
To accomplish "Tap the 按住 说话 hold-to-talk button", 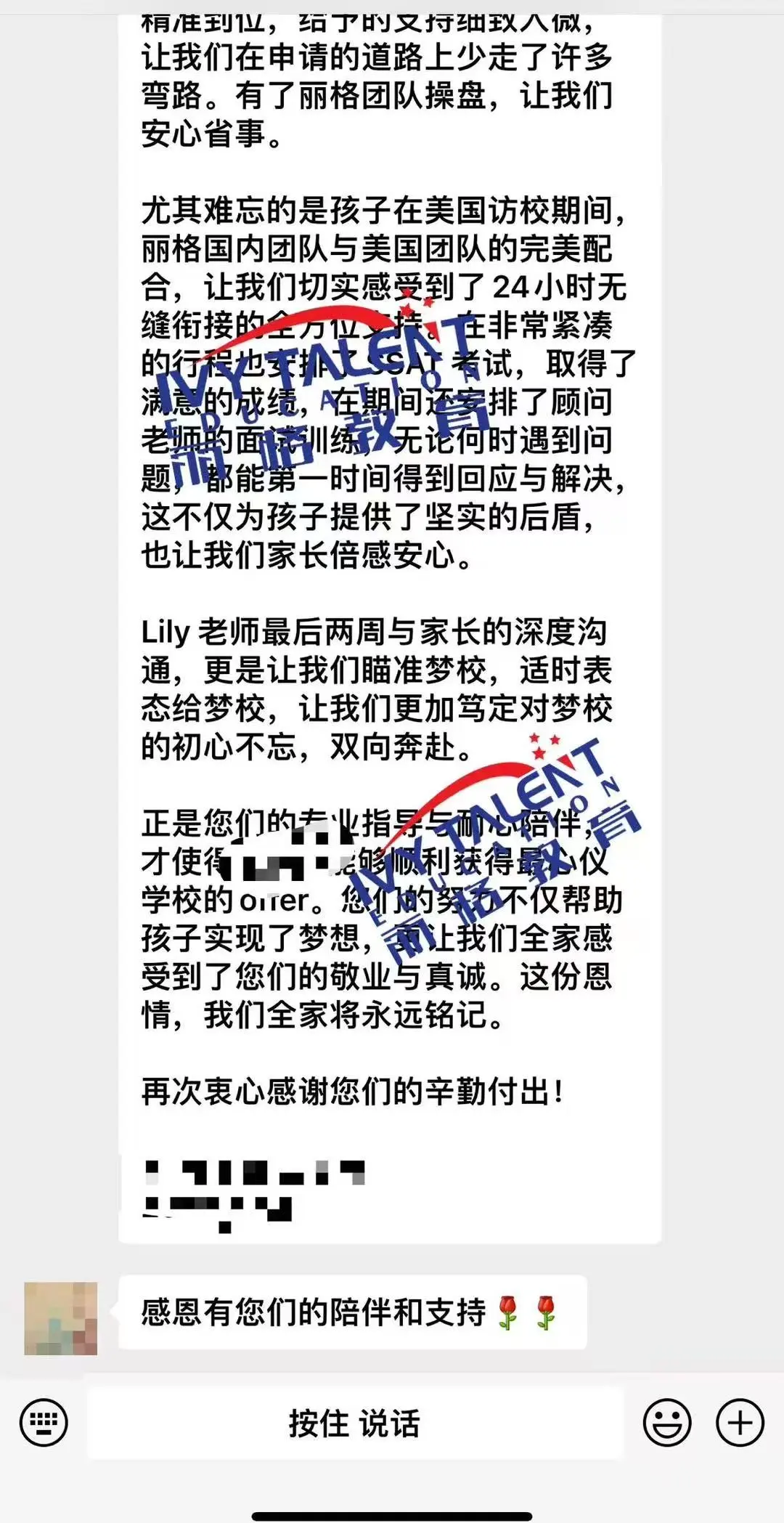I will coord(355,1423).
